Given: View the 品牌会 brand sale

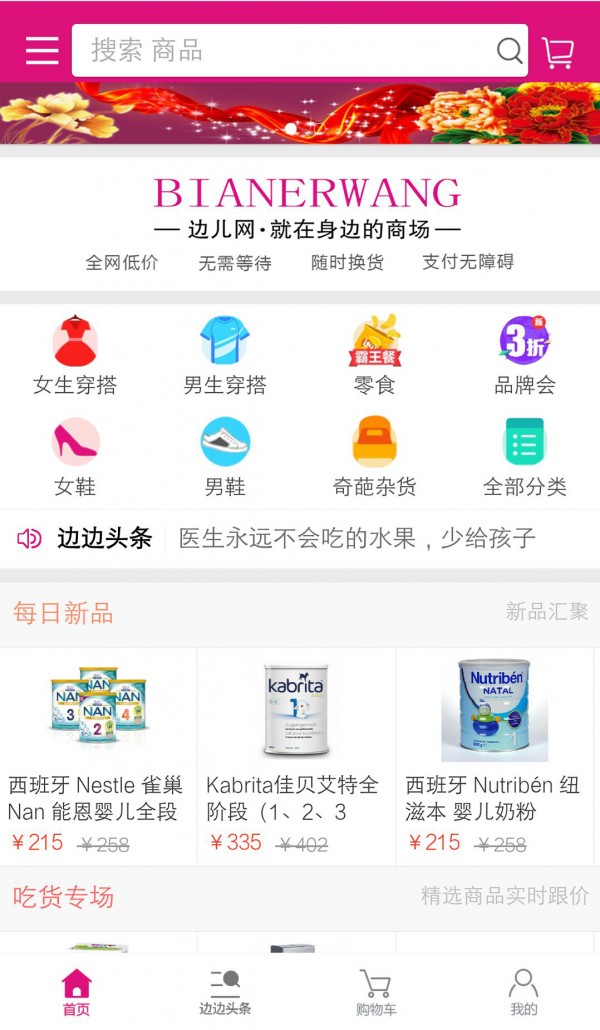Looking at the screenshot, I should [525, 356].
